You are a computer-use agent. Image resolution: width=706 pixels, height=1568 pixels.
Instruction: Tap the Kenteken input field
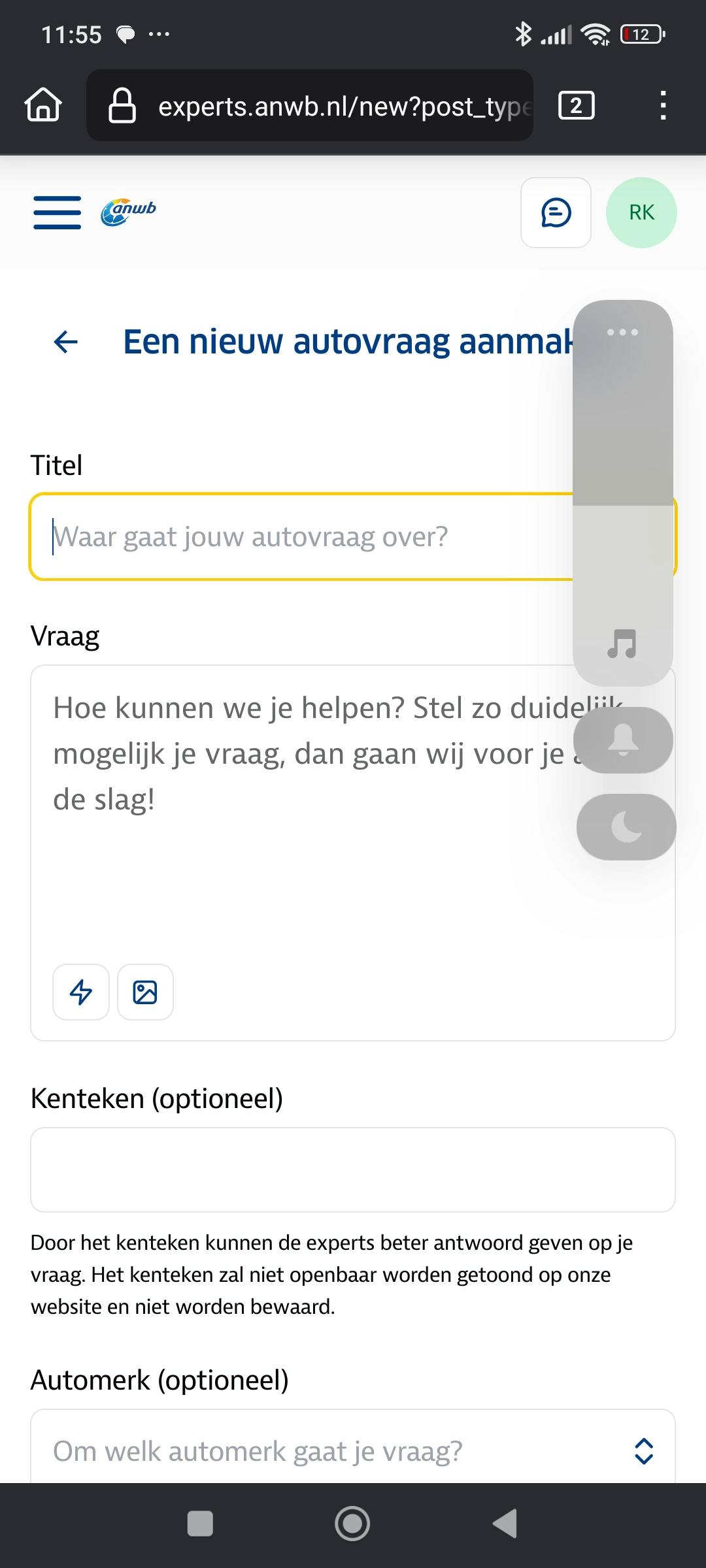point(353,1169)
